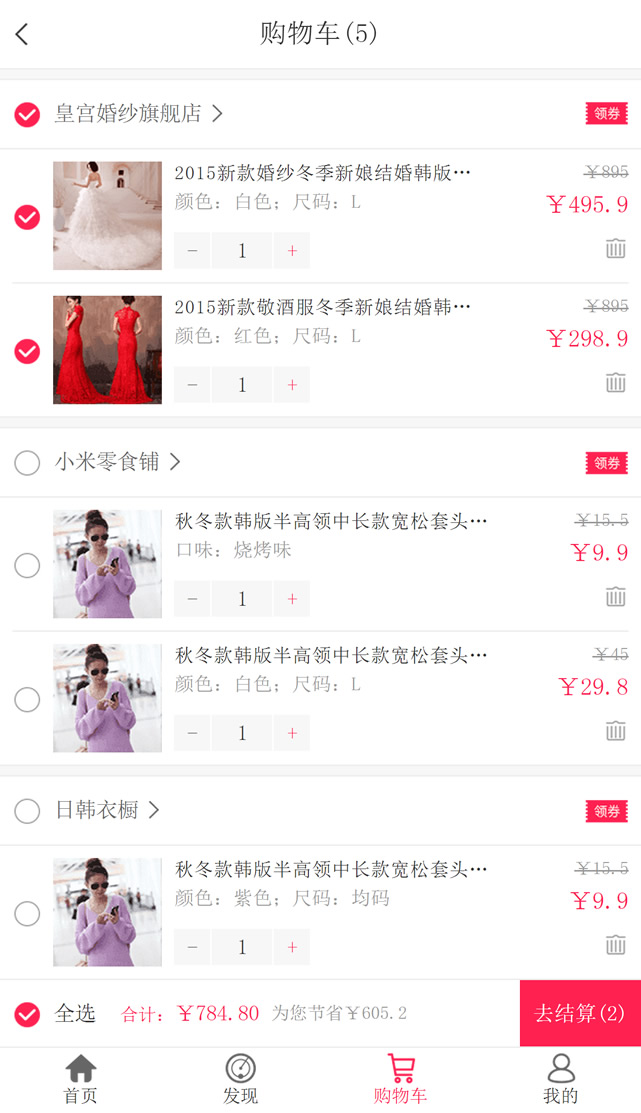The width and height of the screenshot is (641, 1113).
Task: Select the 烧烤味 item checkbox
Action: coord(27,566)
